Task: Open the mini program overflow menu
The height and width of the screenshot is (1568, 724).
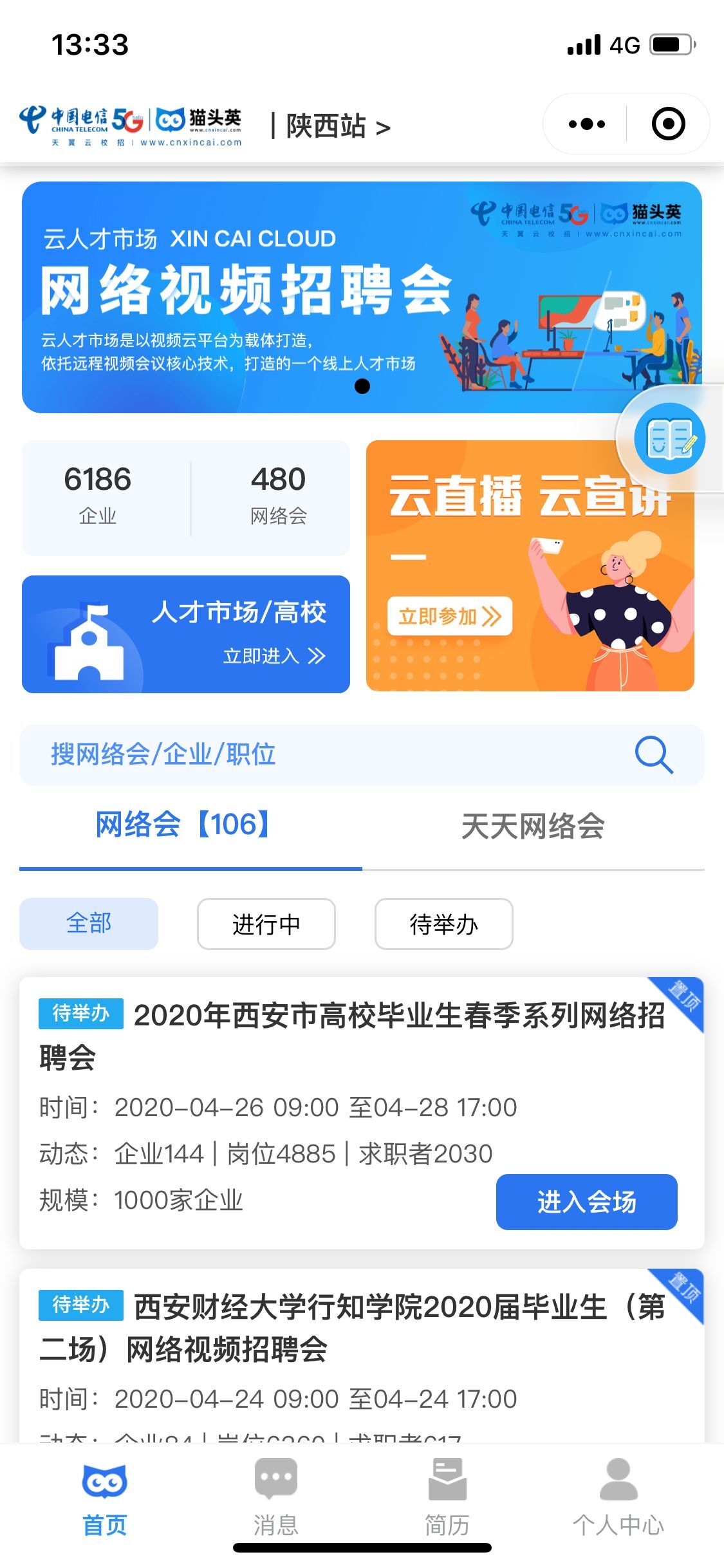Action: coord(586,124)
